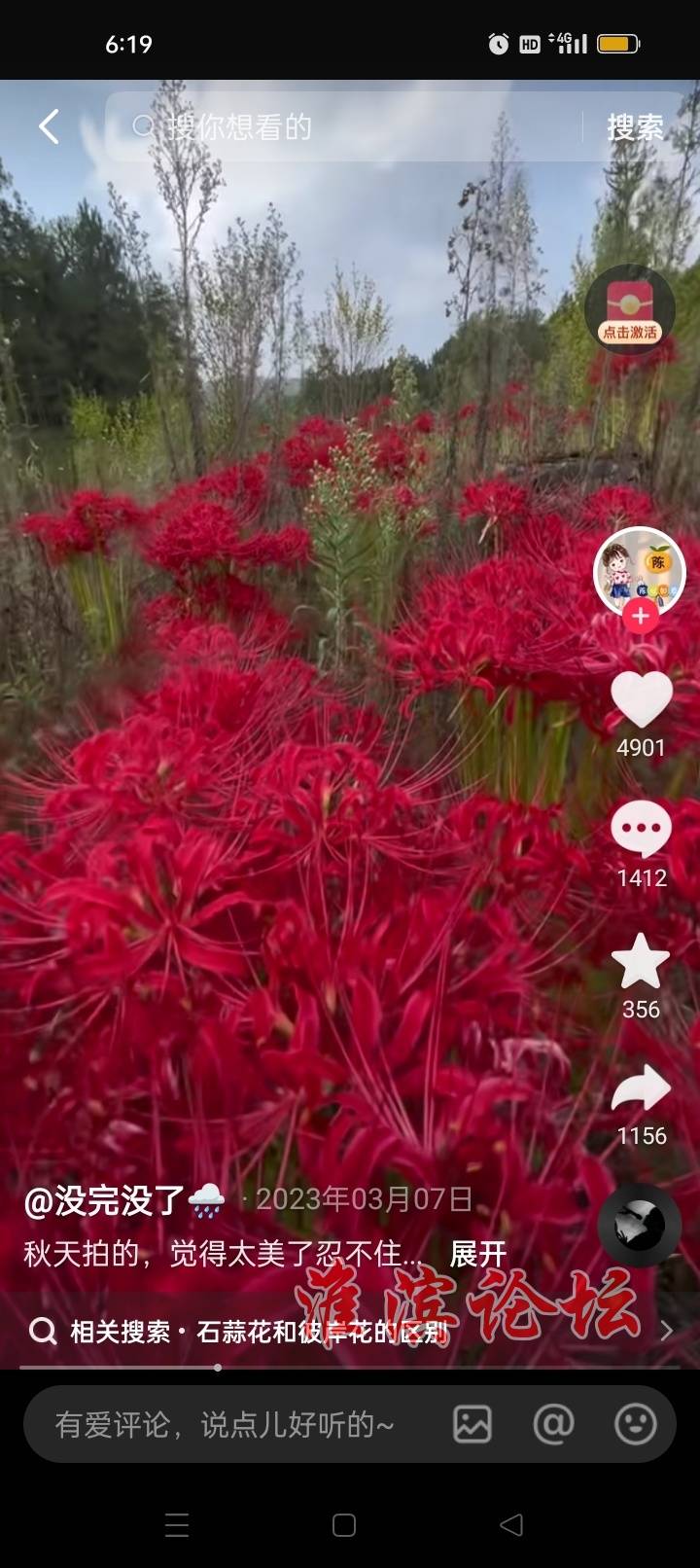Open the creator's profile avatar
700x1568 pixels.
[x=640, y=571]
